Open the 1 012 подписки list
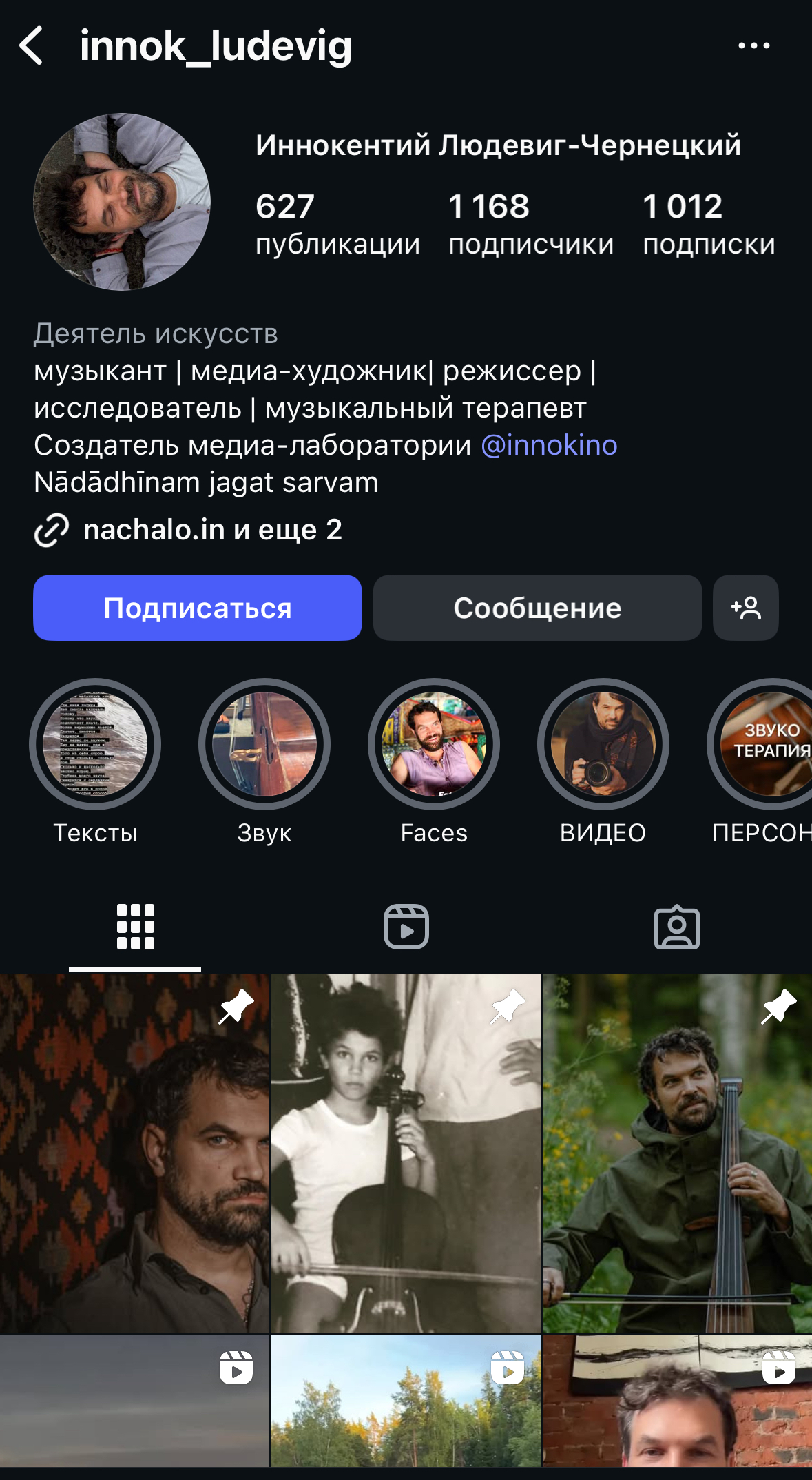The image size is (812, 1480). tap(709, 224)
